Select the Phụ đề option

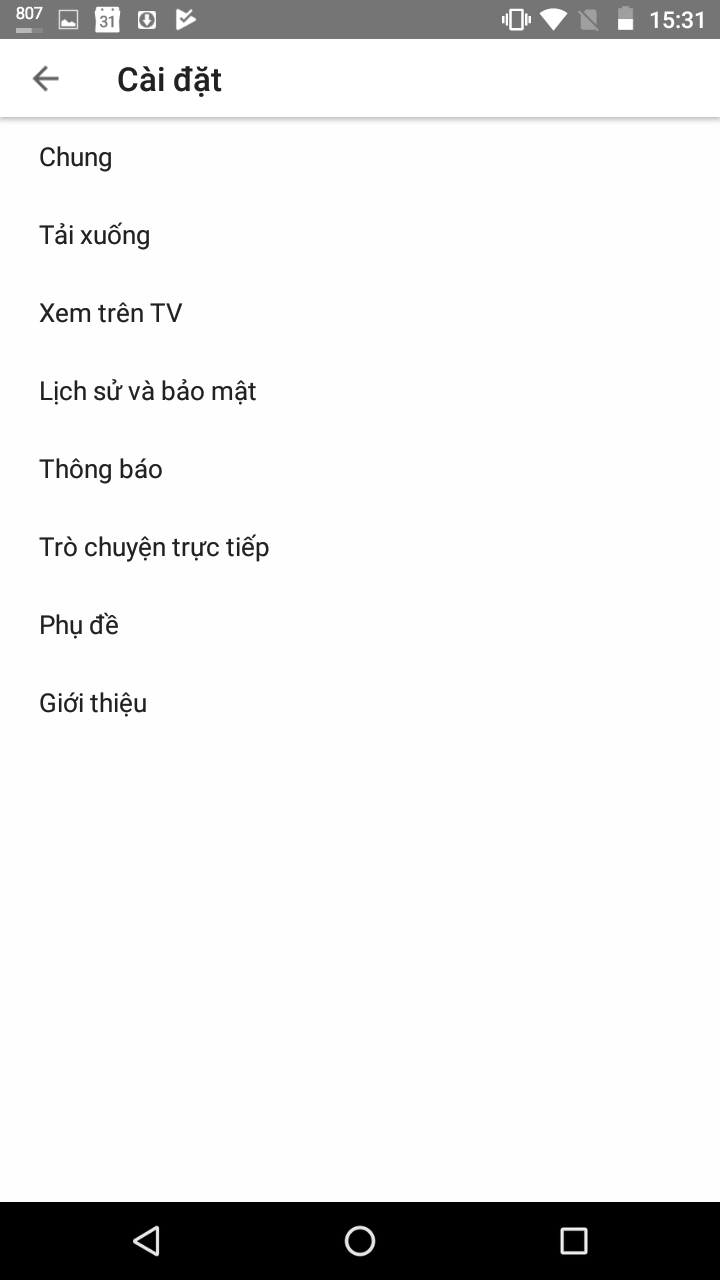pyautogui.click(x=79, y=625)
